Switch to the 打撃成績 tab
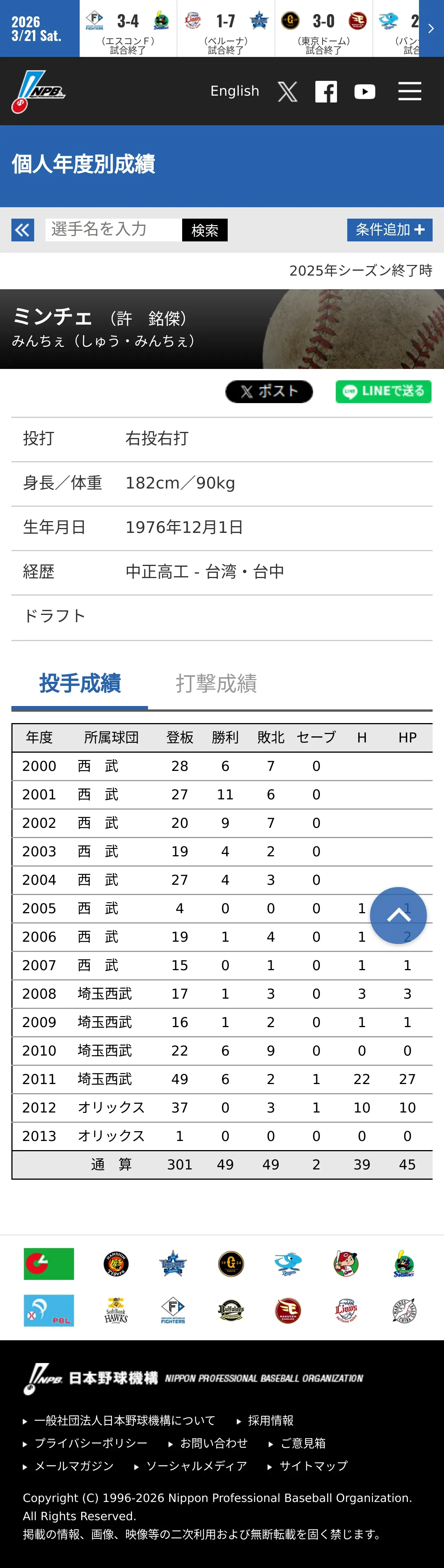 216,684
